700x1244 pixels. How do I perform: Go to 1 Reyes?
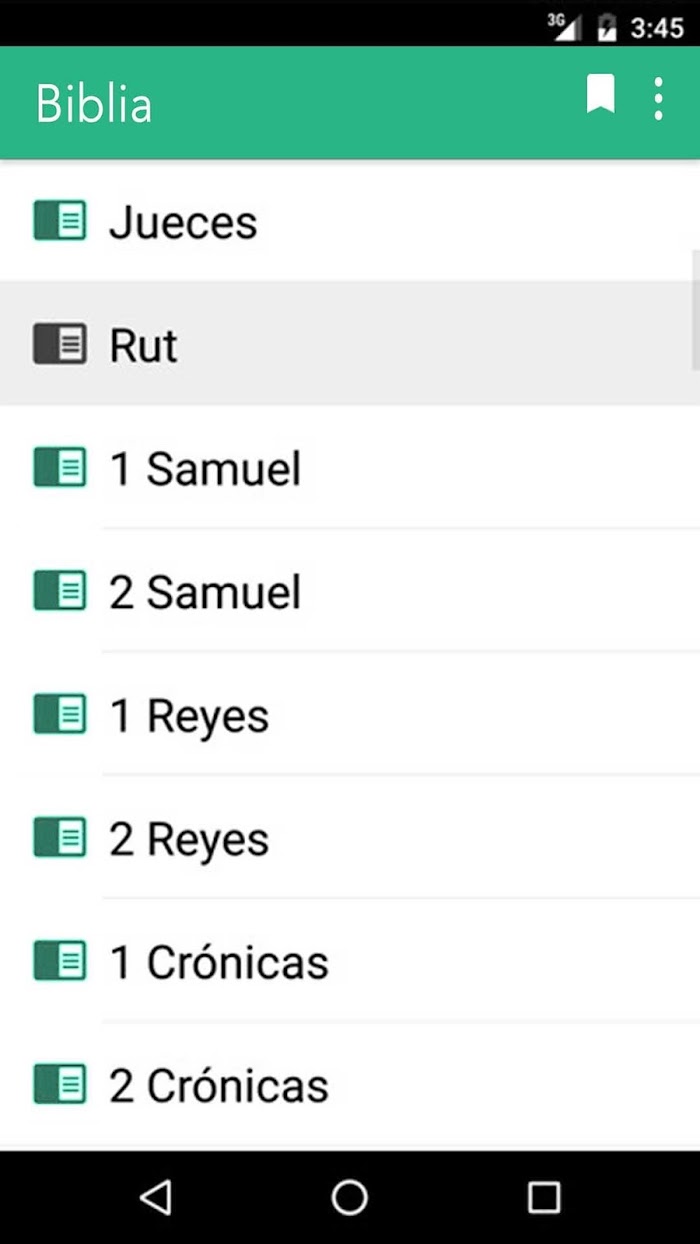pos(350,715)
